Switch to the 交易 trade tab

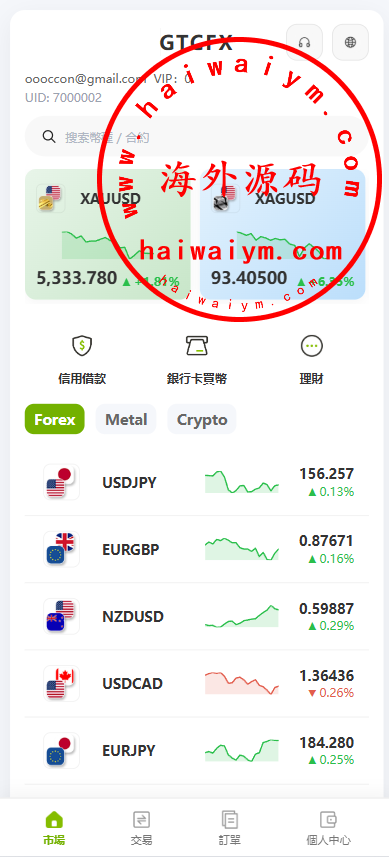coord(142,828)
